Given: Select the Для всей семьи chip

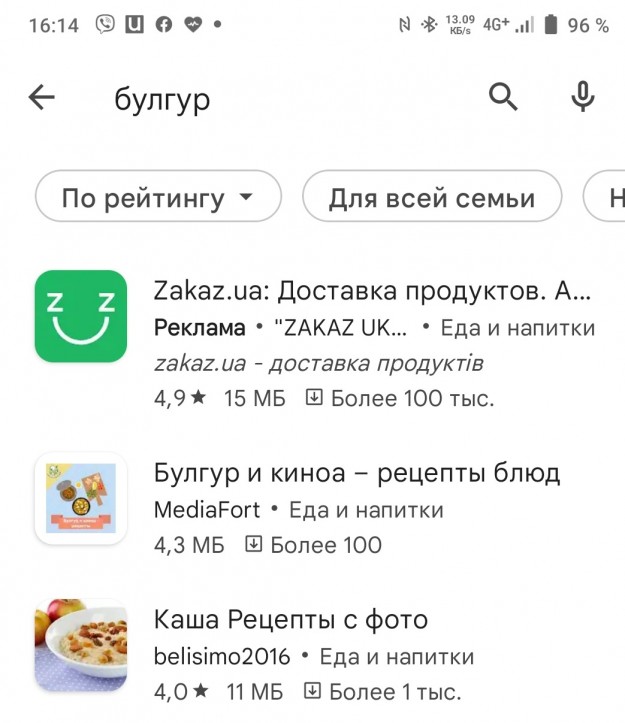Looking at the screenshot, I should (x=431, y=198).
